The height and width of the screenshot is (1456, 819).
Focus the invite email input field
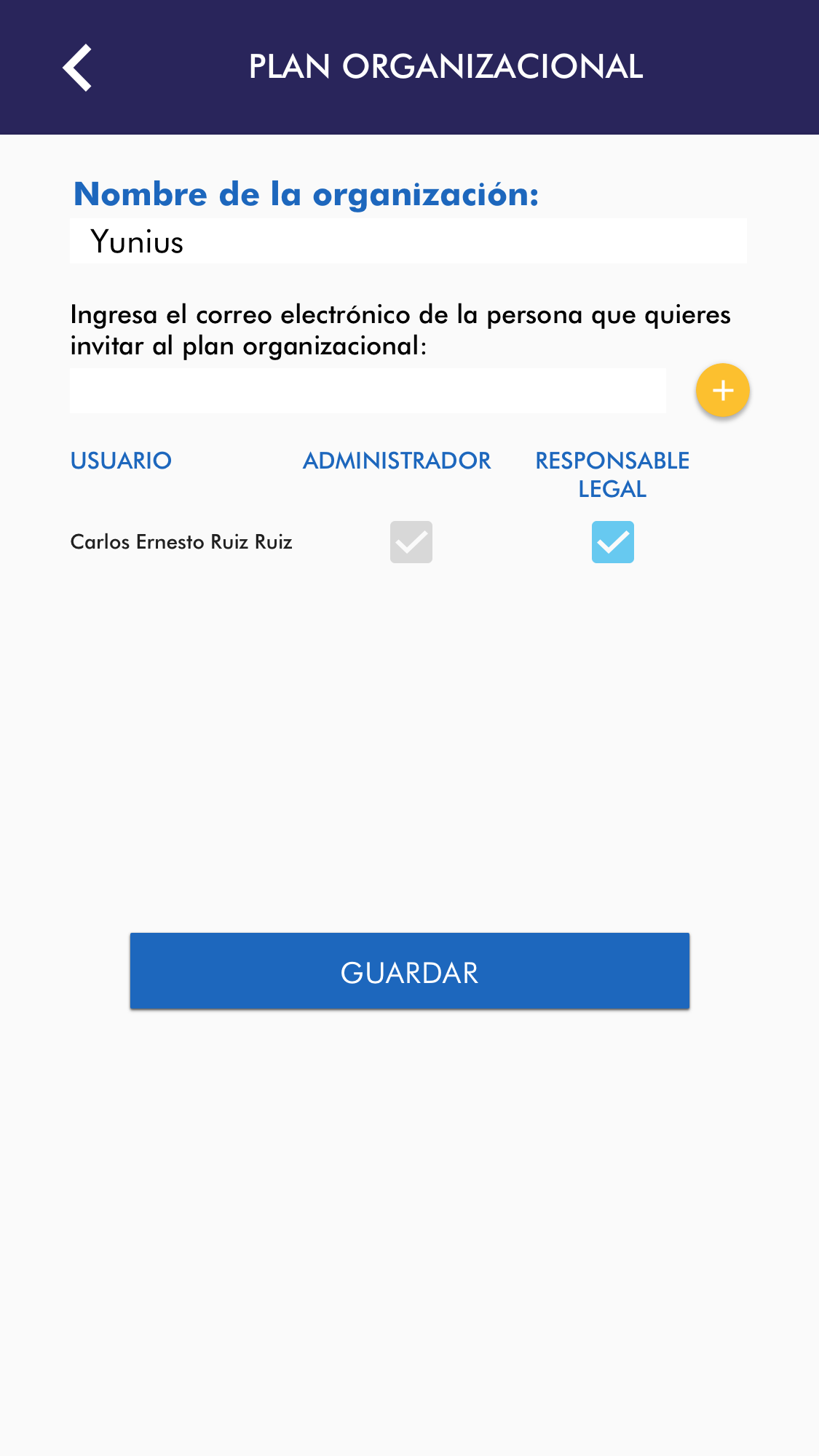368,391
